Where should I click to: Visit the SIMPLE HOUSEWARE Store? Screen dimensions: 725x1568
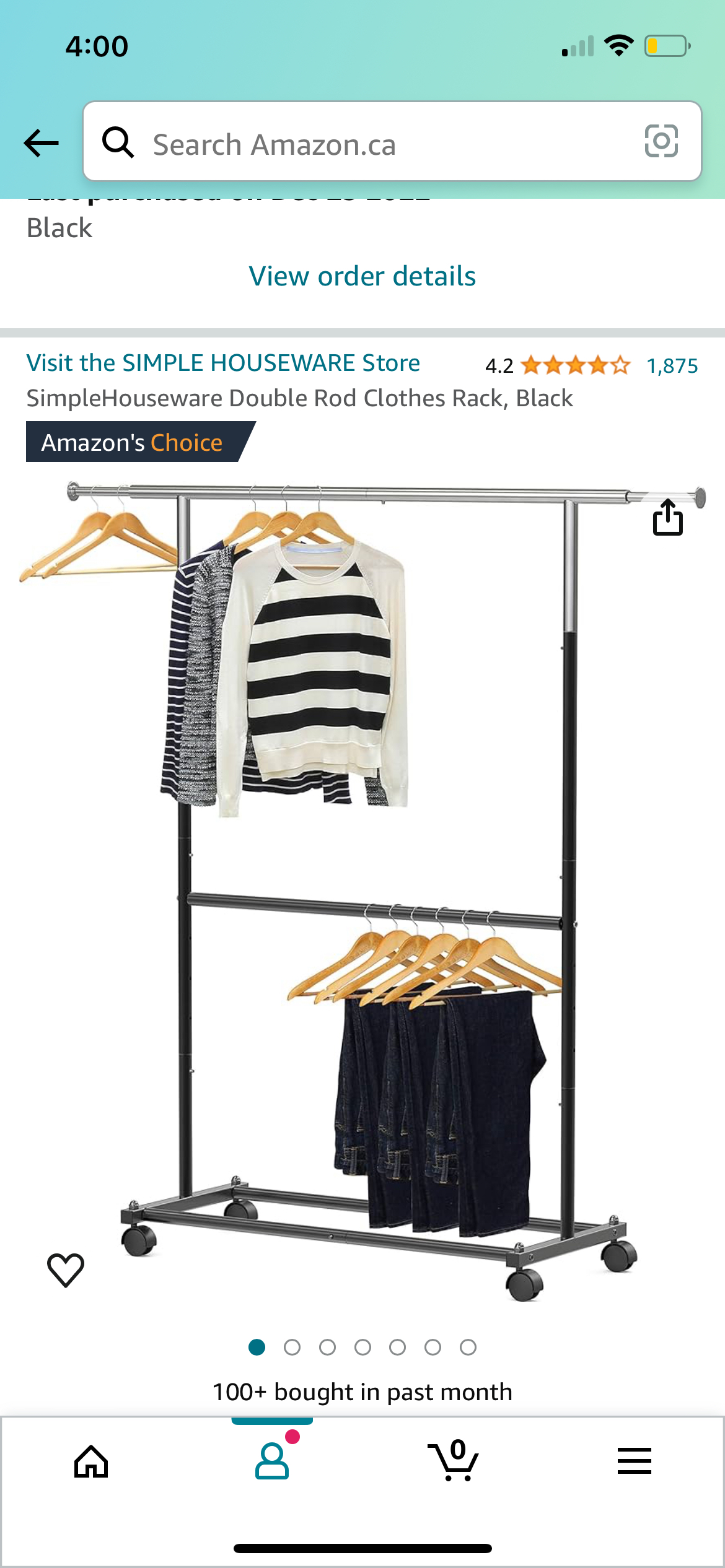(x=223, y=363)
